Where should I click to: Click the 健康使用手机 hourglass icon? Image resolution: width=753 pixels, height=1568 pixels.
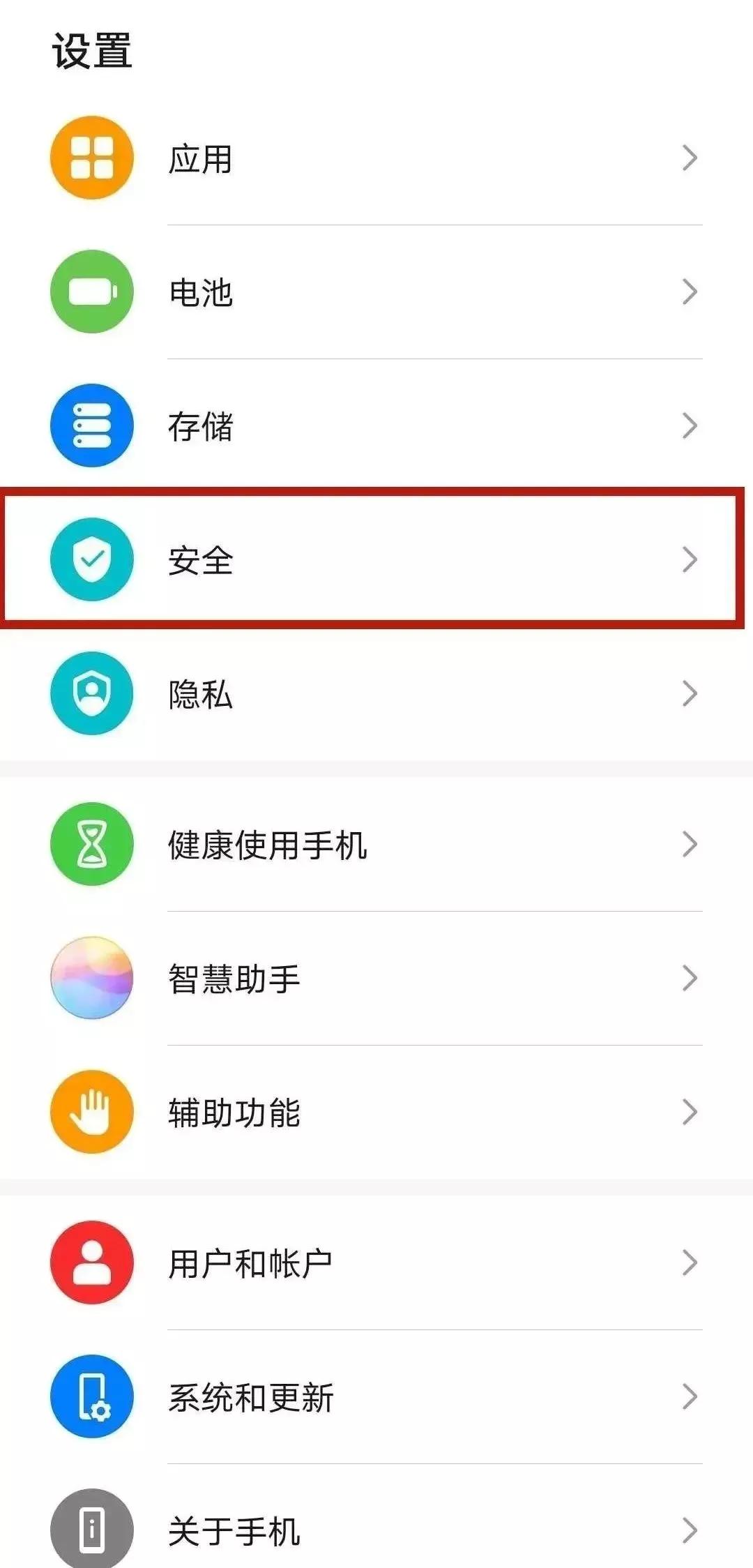point(91,844)
